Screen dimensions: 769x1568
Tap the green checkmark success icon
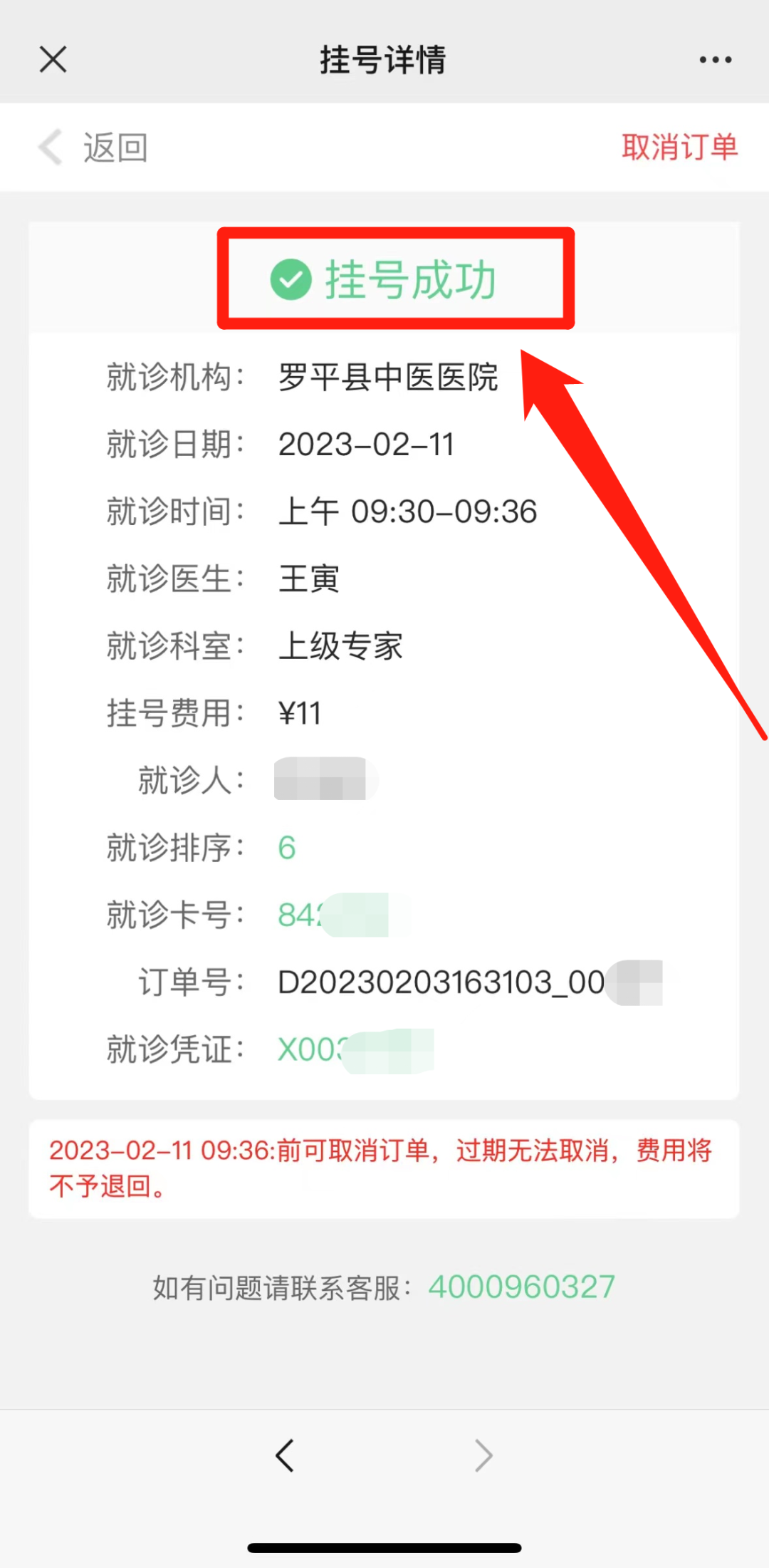pyautogui.click(x=289, y=280)
